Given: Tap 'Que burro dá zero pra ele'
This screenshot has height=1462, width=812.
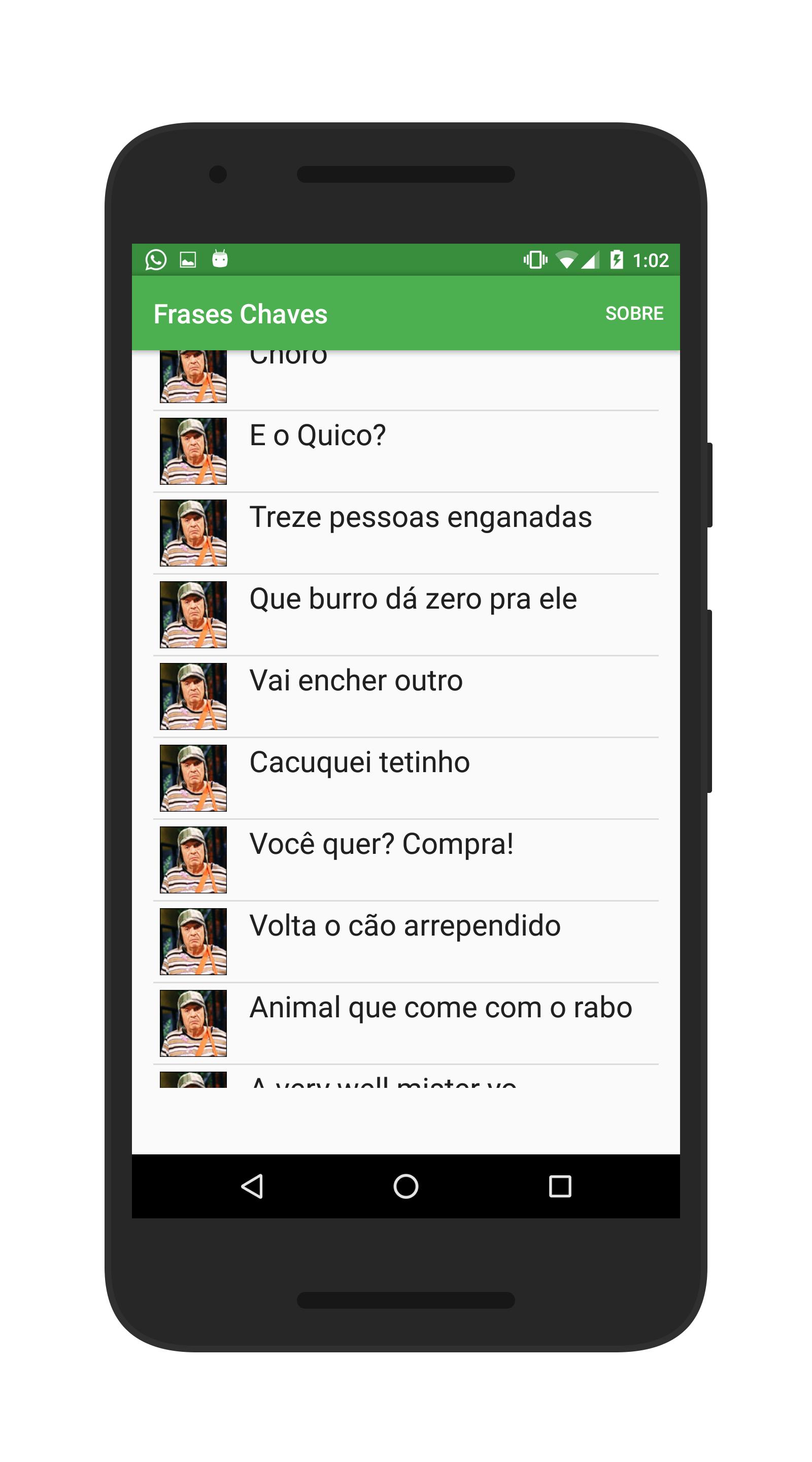Looking at the screenshot, I should 405,615.
